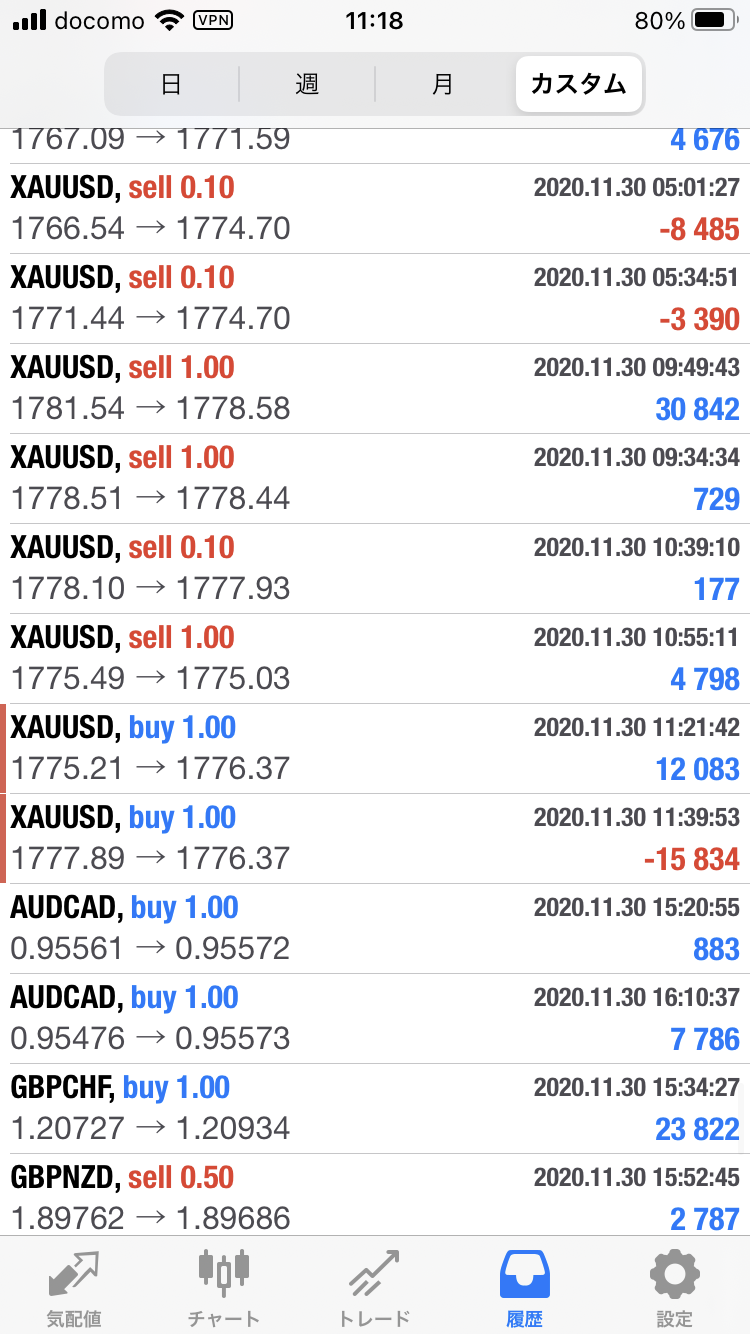Screen dimensions: 750x1334
Task: Open the XAUUSD sell trade with profit 30 842
Action: click(375, 388)
